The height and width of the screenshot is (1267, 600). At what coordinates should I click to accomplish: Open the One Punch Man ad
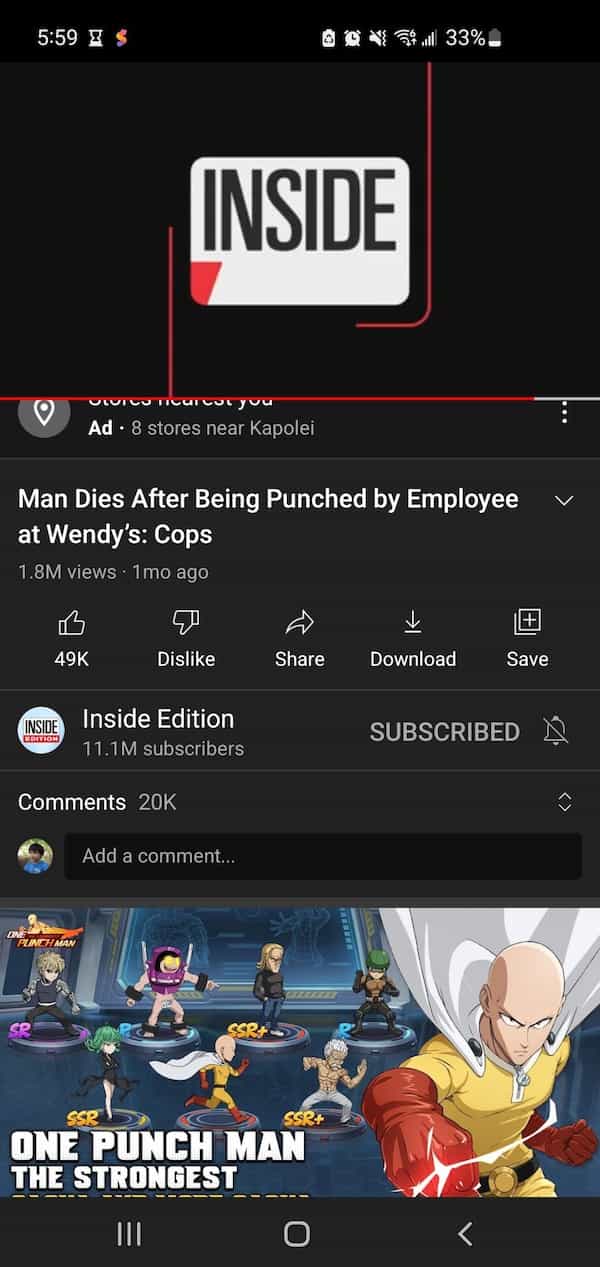tap(300, 1050)
